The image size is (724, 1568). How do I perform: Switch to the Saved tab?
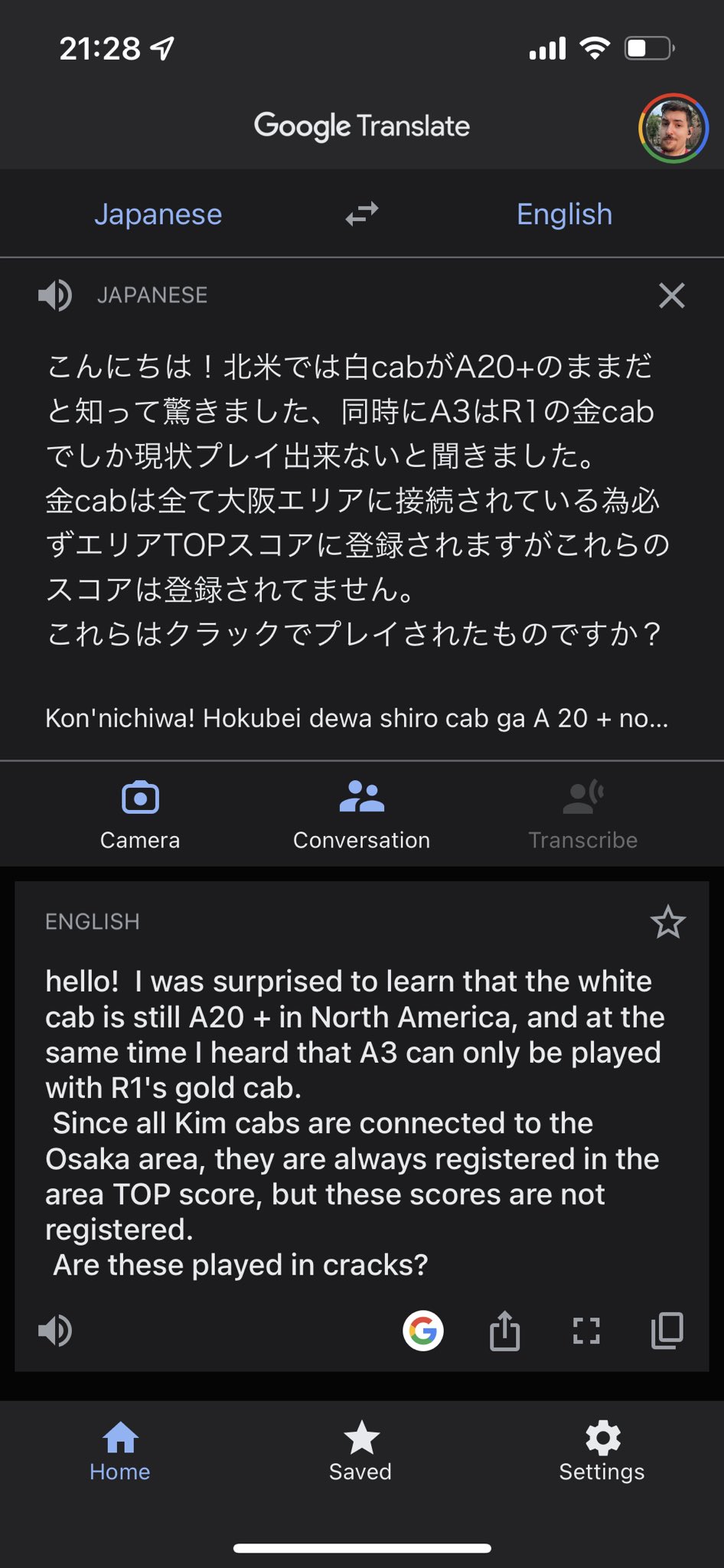(x=360, y=1450)
